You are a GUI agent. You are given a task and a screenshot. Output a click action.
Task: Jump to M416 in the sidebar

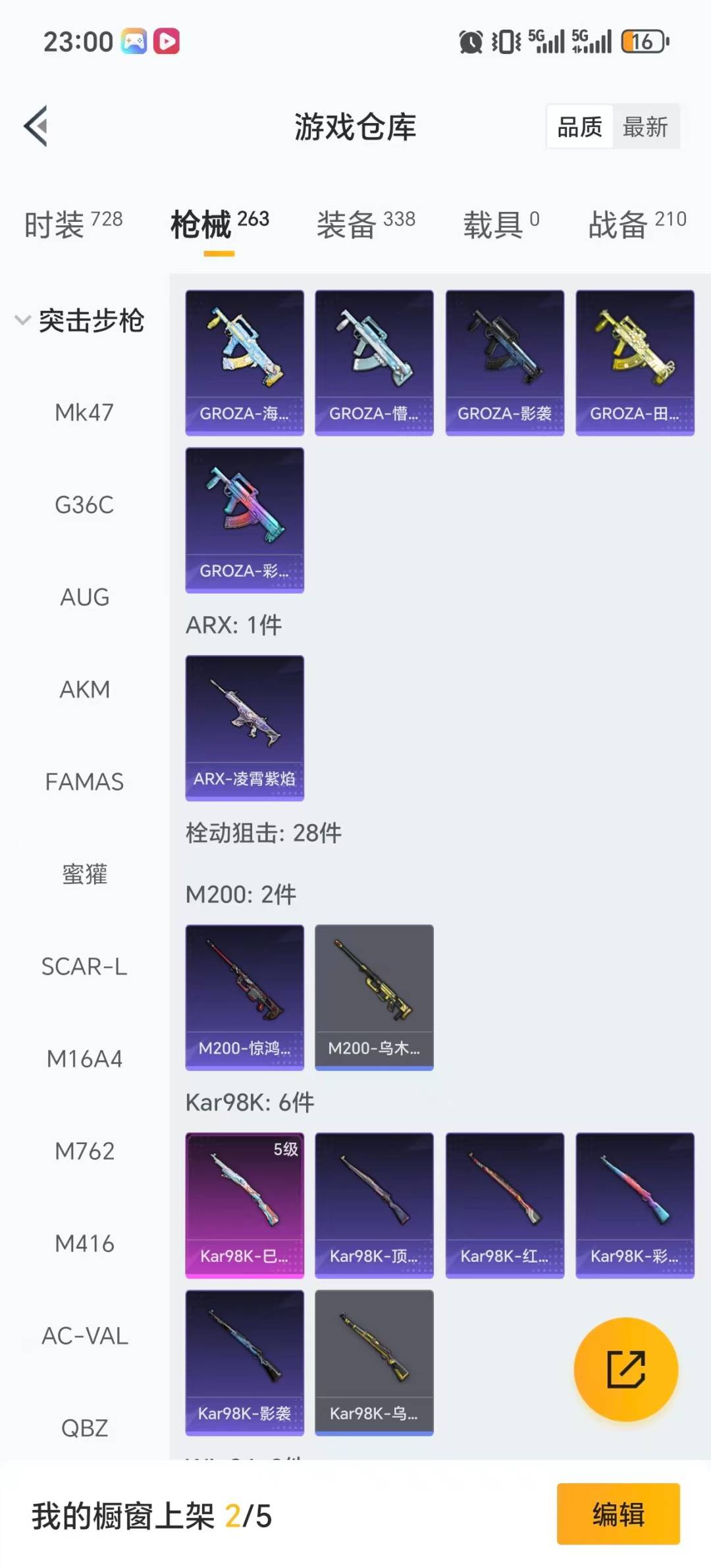pos(84,1243)
